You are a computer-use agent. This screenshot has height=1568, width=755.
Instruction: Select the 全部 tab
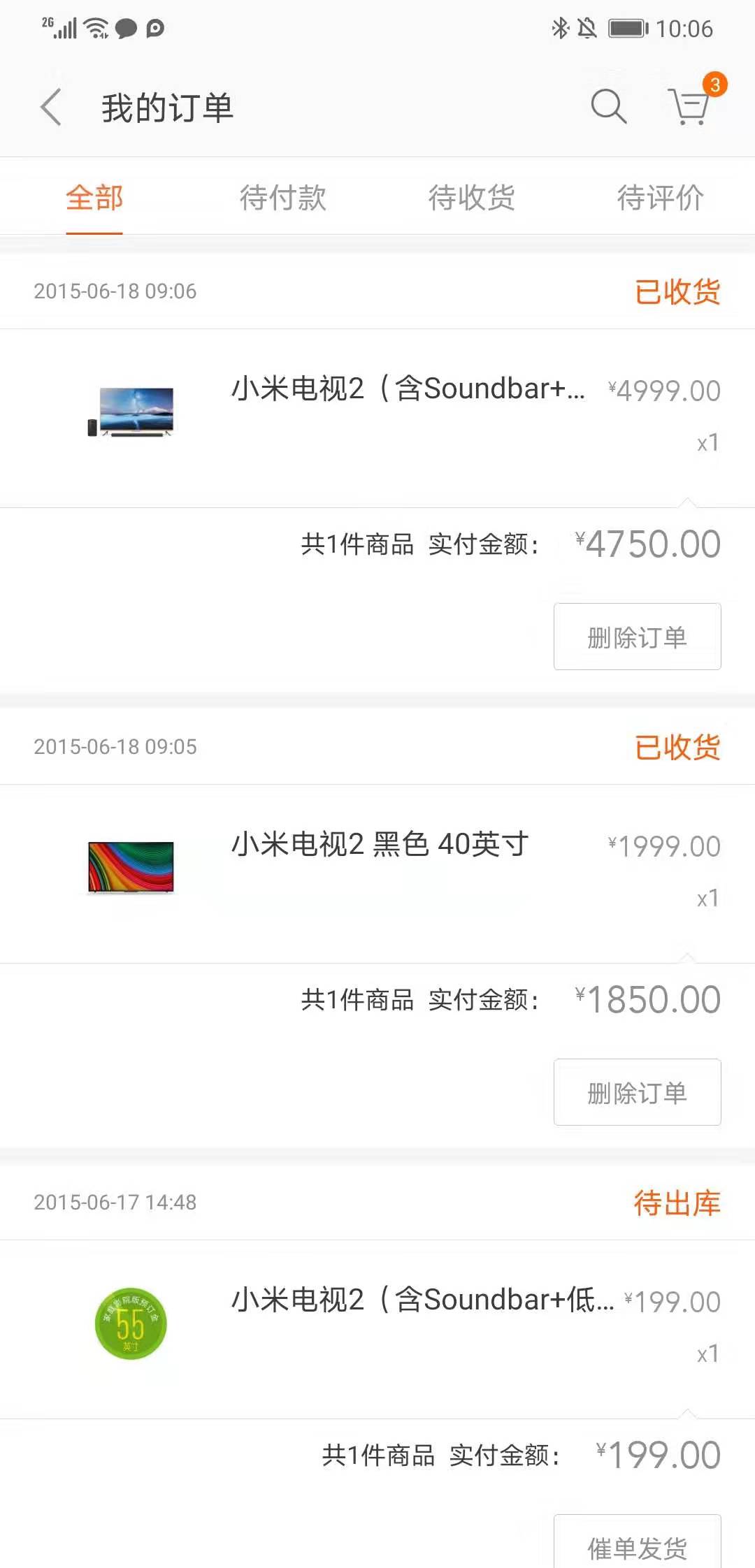(94, 199)
